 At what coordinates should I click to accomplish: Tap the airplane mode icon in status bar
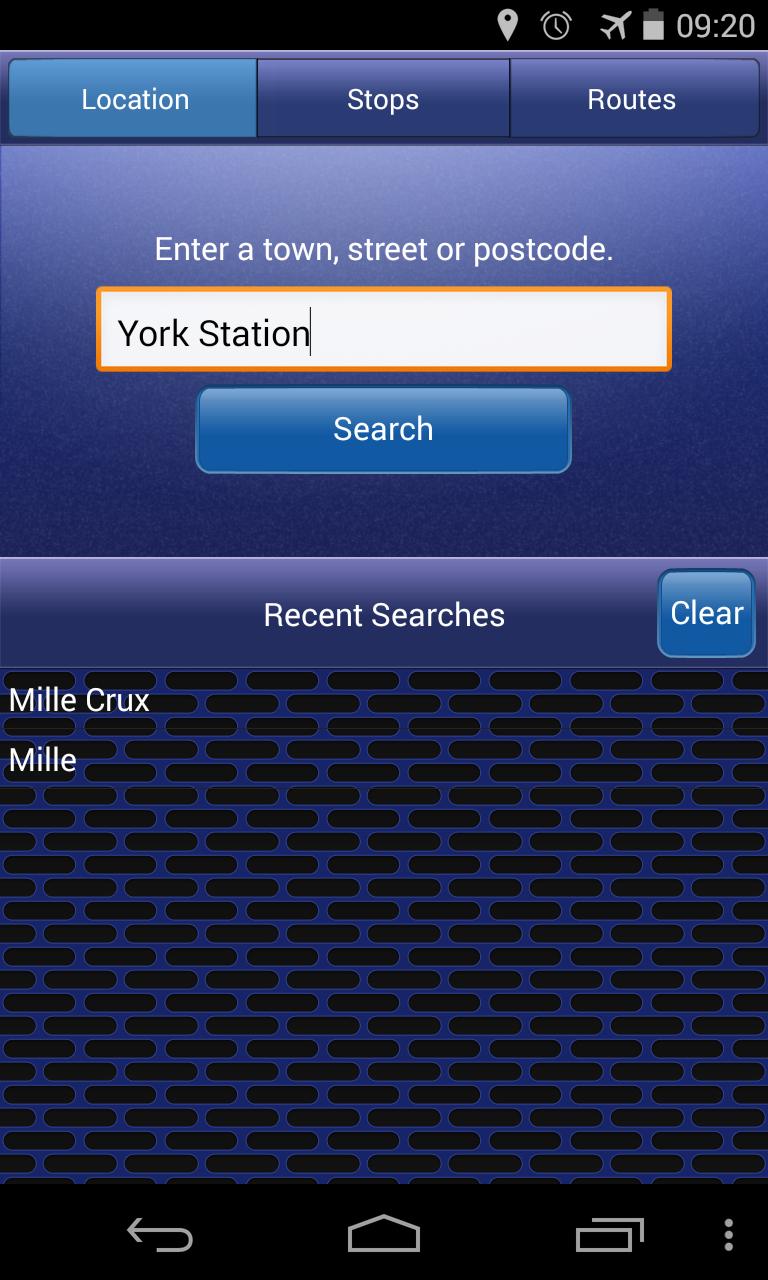pos(617,25)
